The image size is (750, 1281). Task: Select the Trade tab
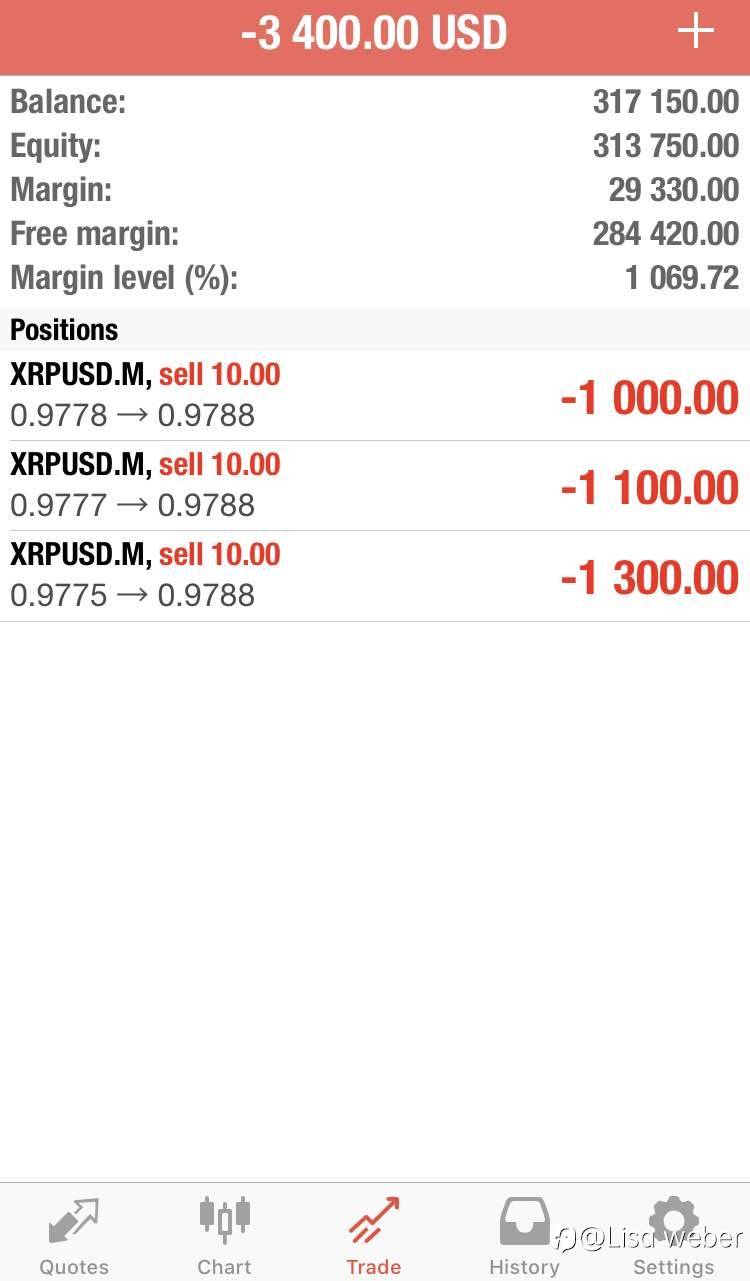pyautogui.click(x=374, y=1234)
